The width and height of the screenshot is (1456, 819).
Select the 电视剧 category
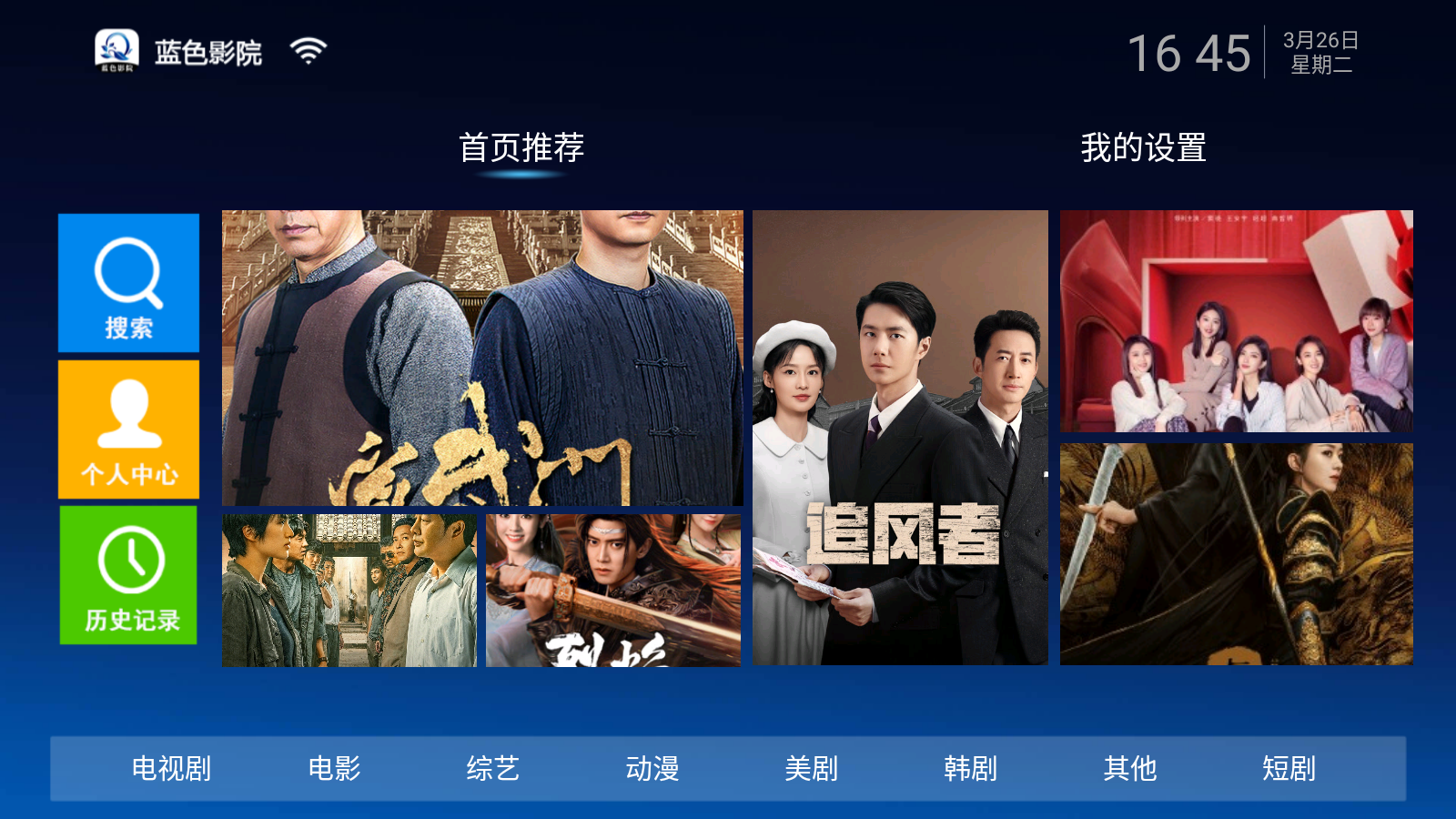[171, 769]
